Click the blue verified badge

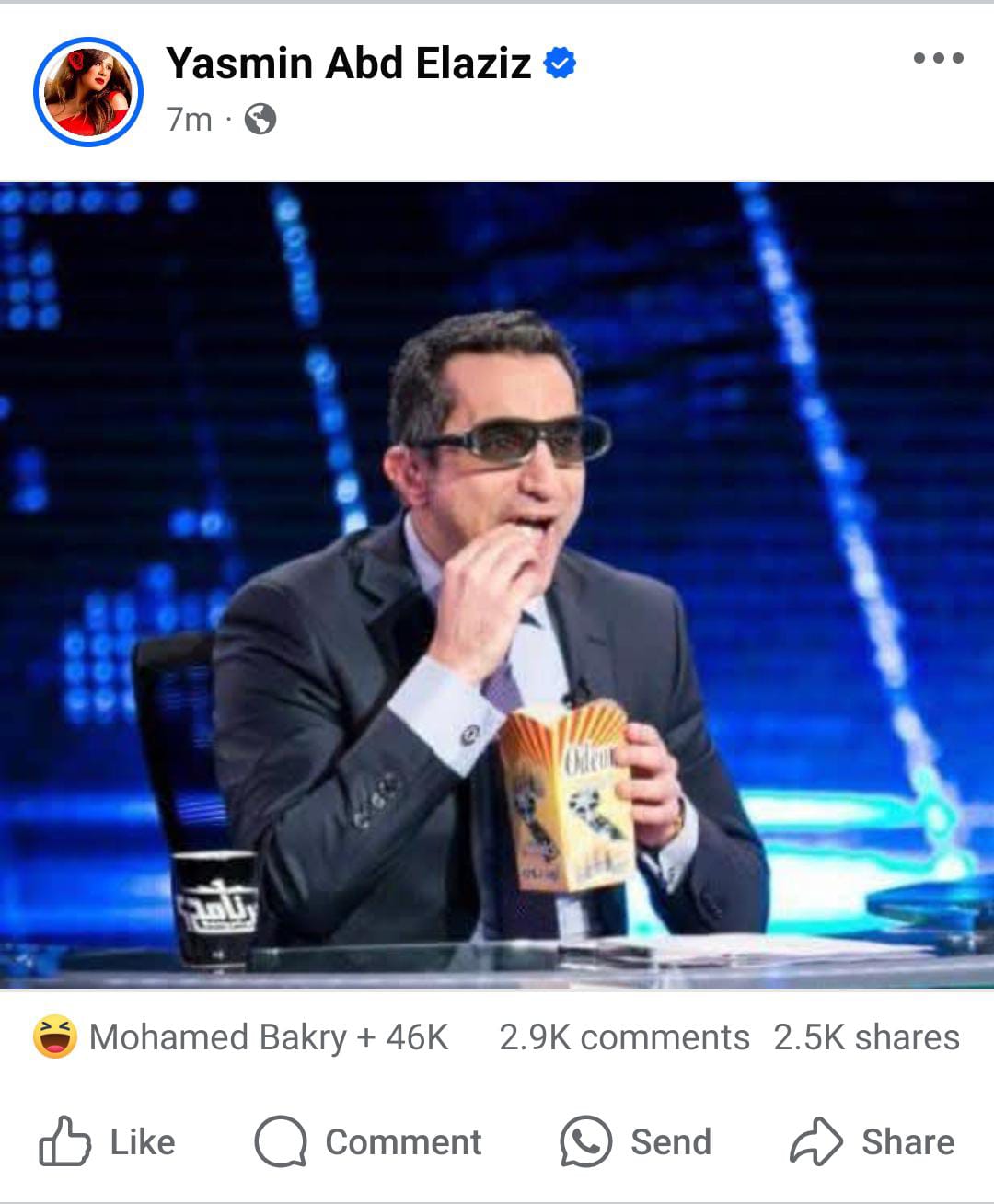click(x=560, y=63)
